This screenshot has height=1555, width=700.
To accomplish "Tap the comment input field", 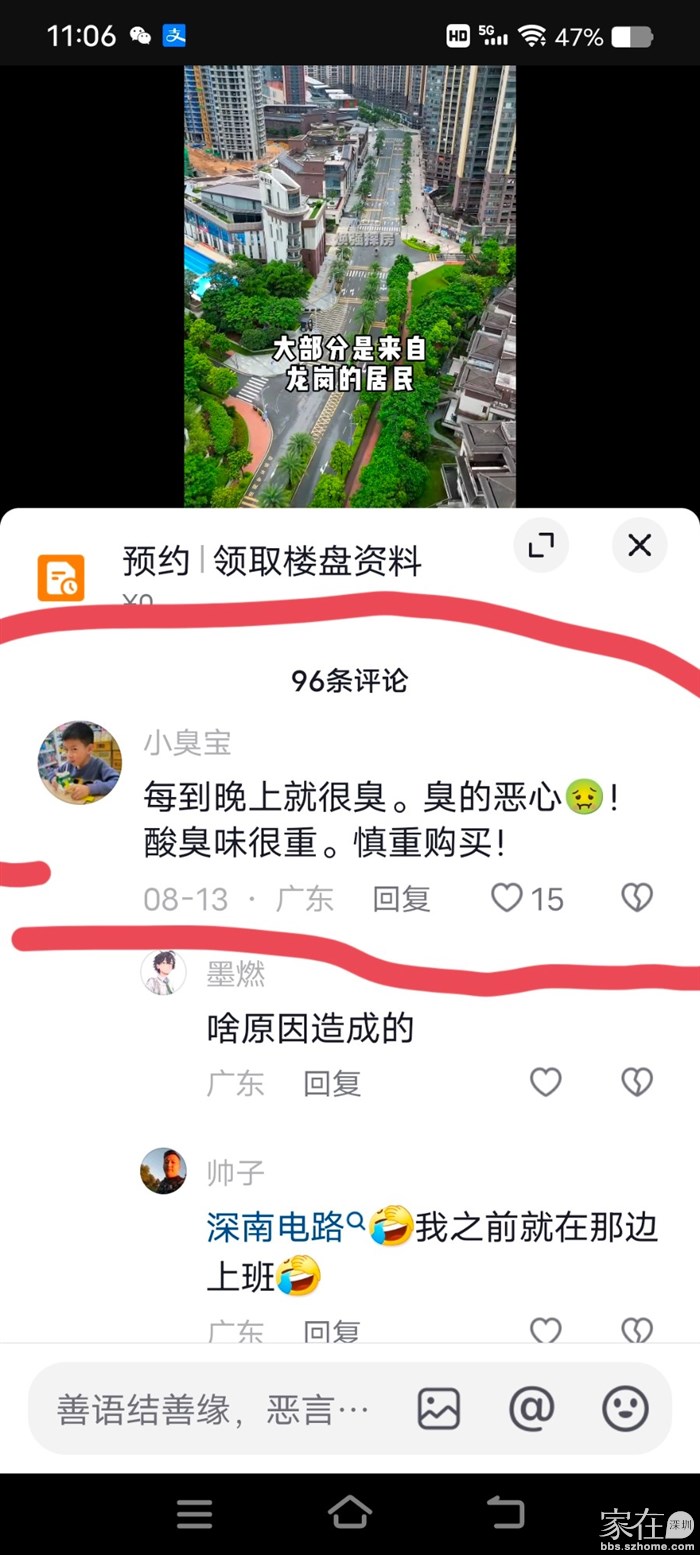I will coord(212,1410).
